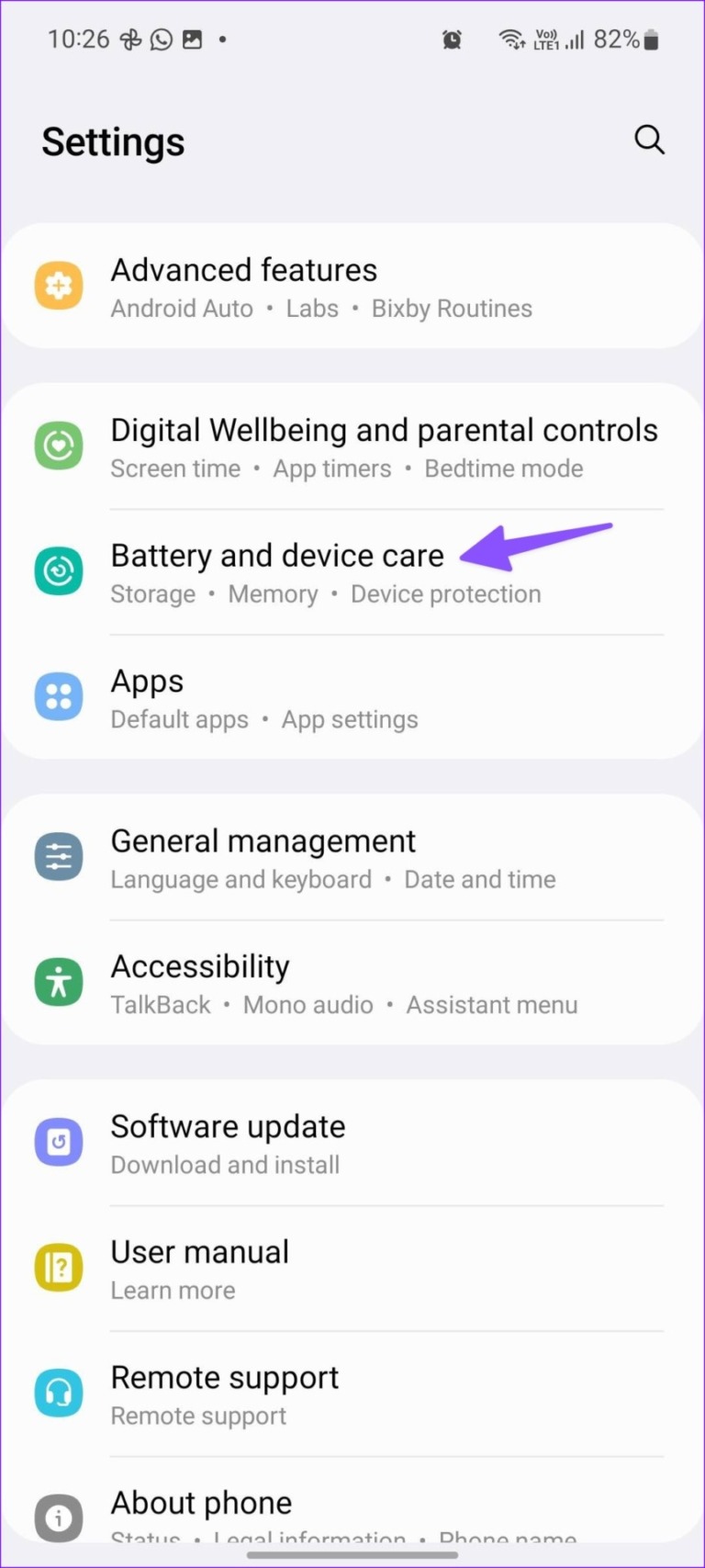Open Screen time under Digital Wellbeing
This screenshot has width=705, height=1568.
(x=175, y=468)
